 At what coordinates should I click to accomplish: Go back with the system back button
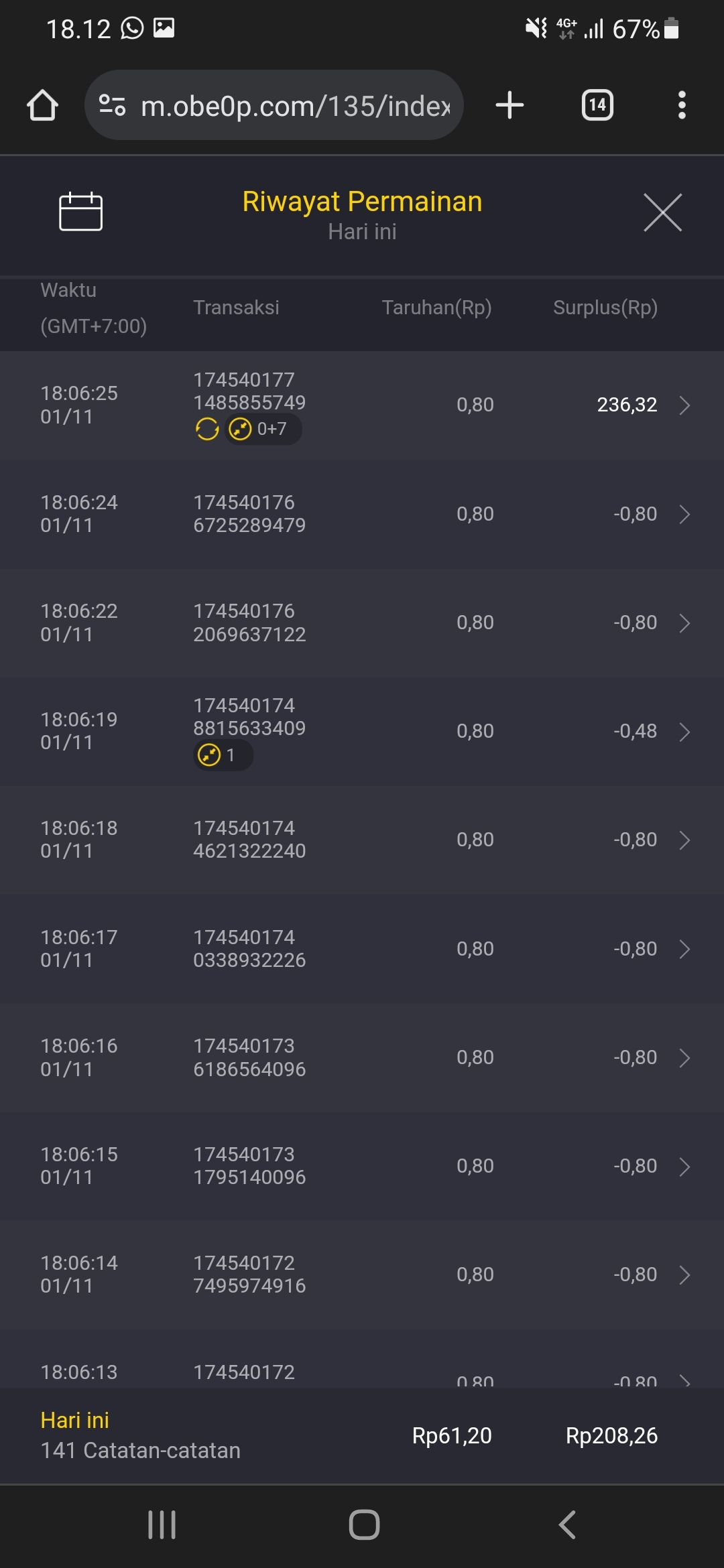pyautogui.click(x=567, y=1524)
